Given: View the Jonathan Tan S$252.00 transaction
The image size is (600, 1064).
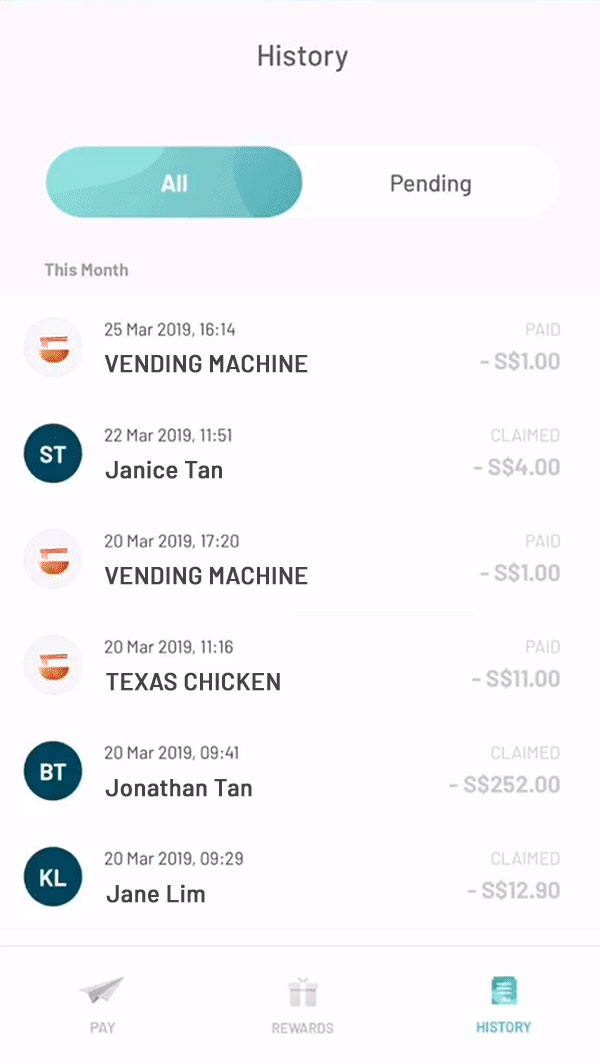Looking at the screenshot, I should [300, 771].
